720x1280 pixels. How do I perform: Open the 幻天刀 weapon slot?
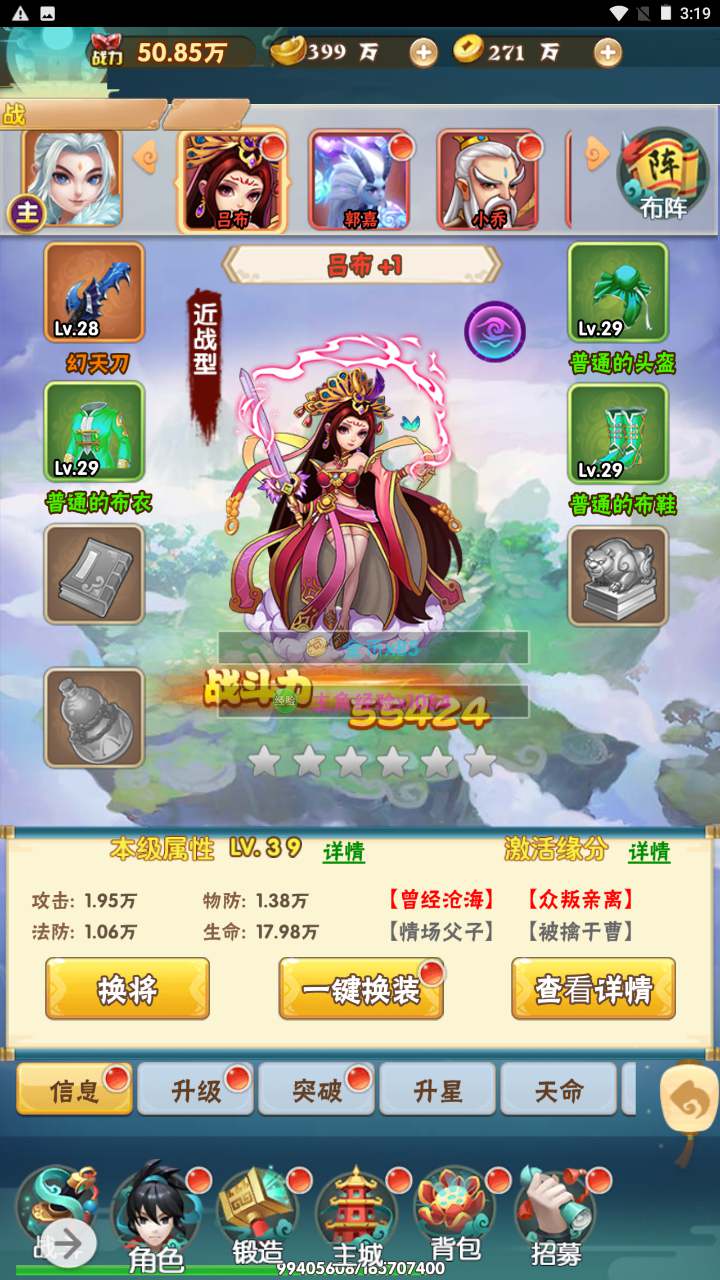(x=95, y=292)
